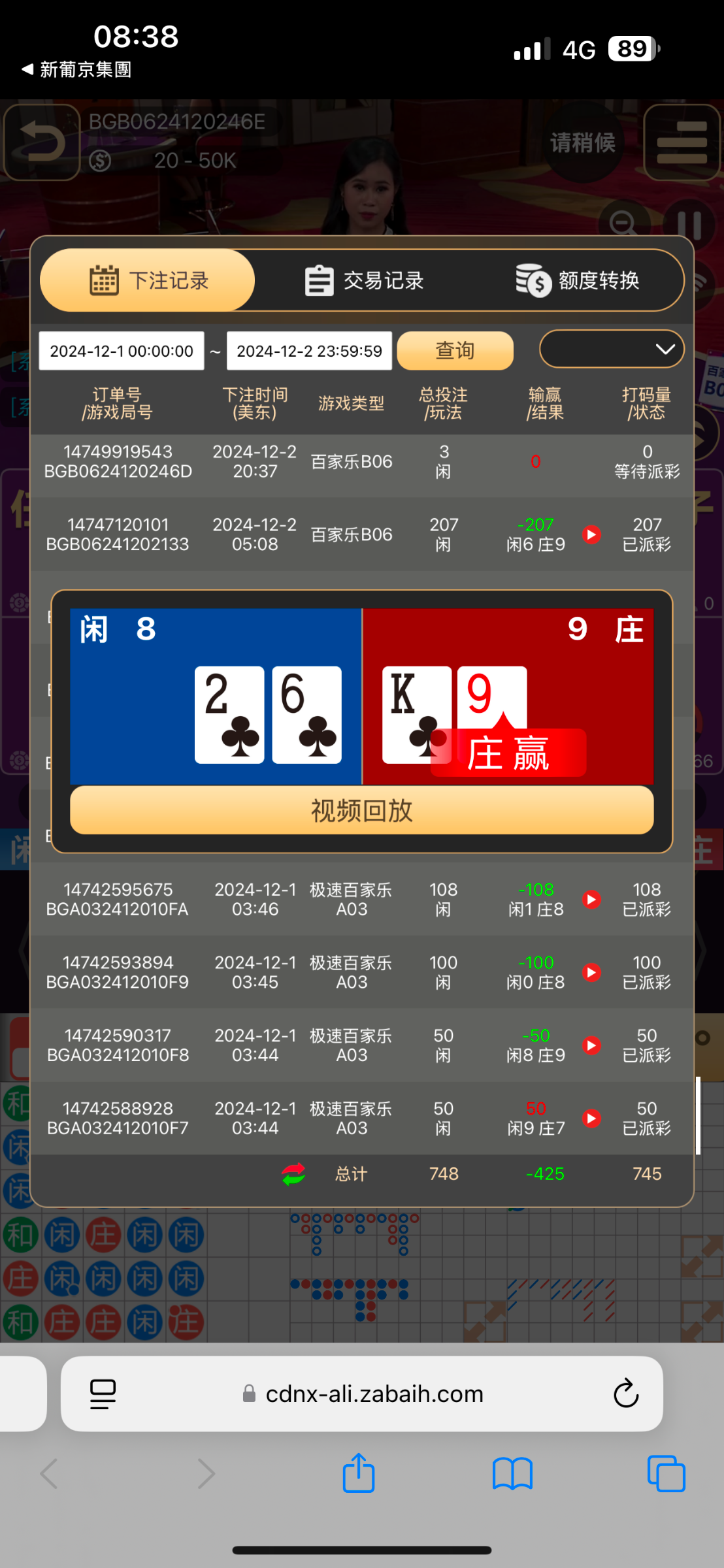Open the 额度转换 tab
The width and height of the screenshot is (724, 1568).
click(578, 281)
